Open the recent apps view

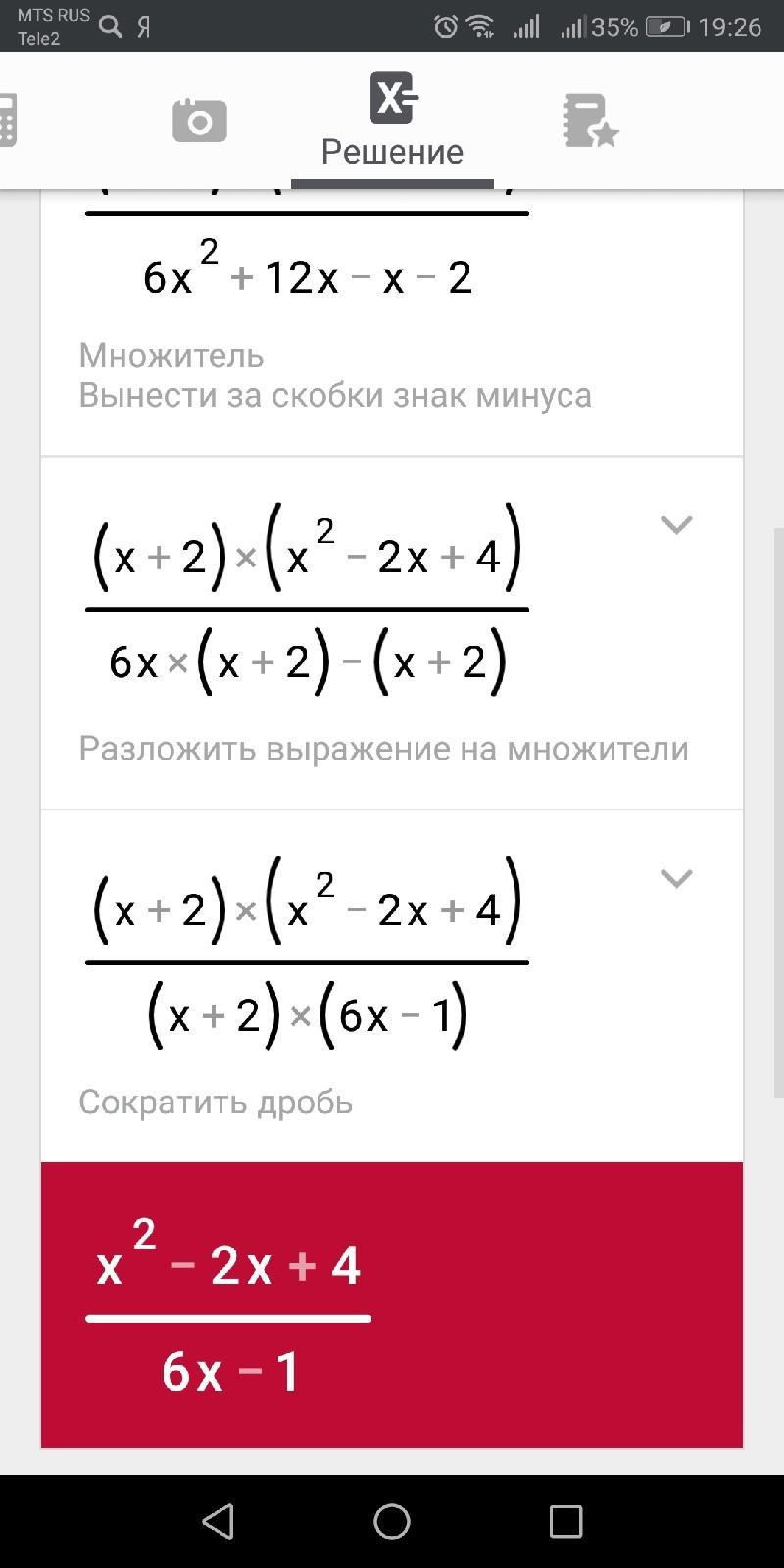point(565,1521)
